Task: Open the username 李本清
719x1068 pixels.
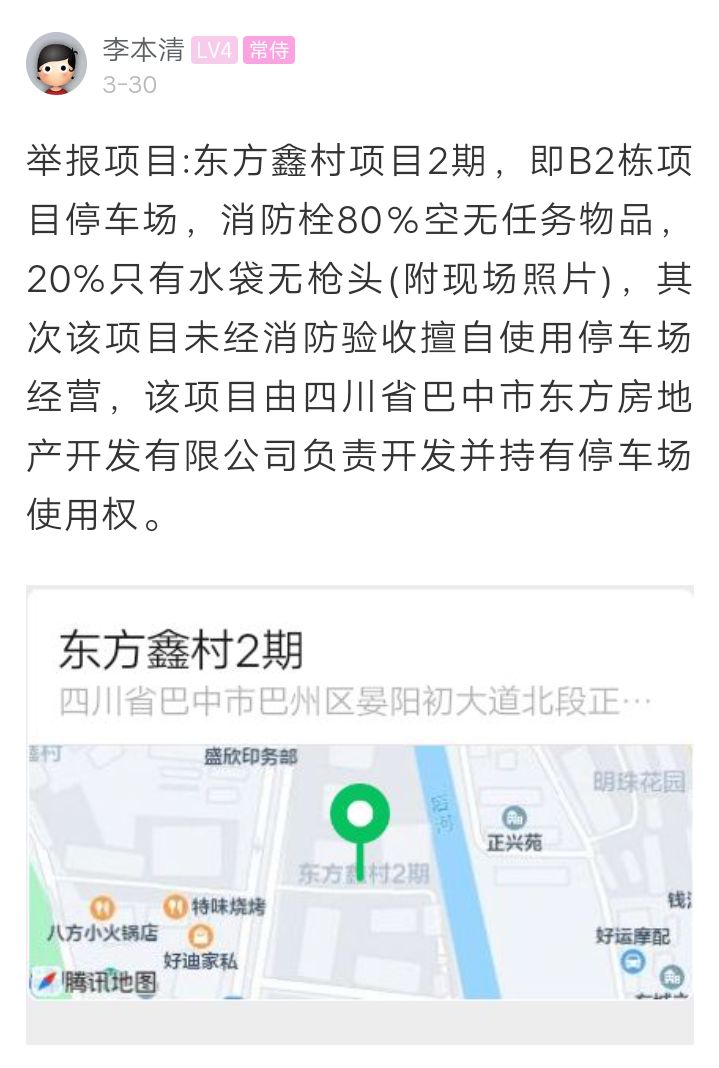Action: click(143, 51)
